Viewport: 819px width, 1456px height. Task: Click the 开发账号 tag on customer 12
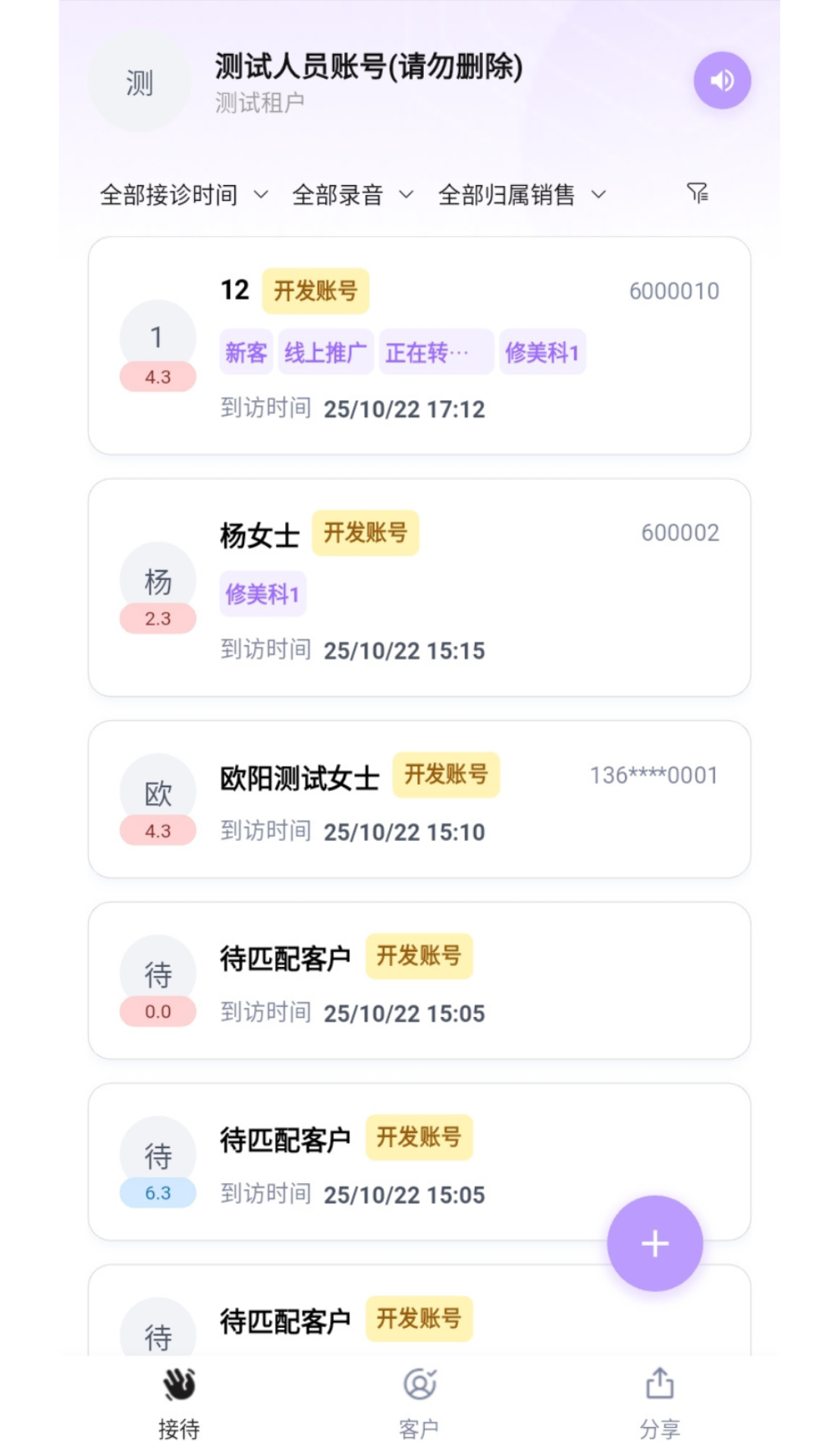tap(315, 290)
